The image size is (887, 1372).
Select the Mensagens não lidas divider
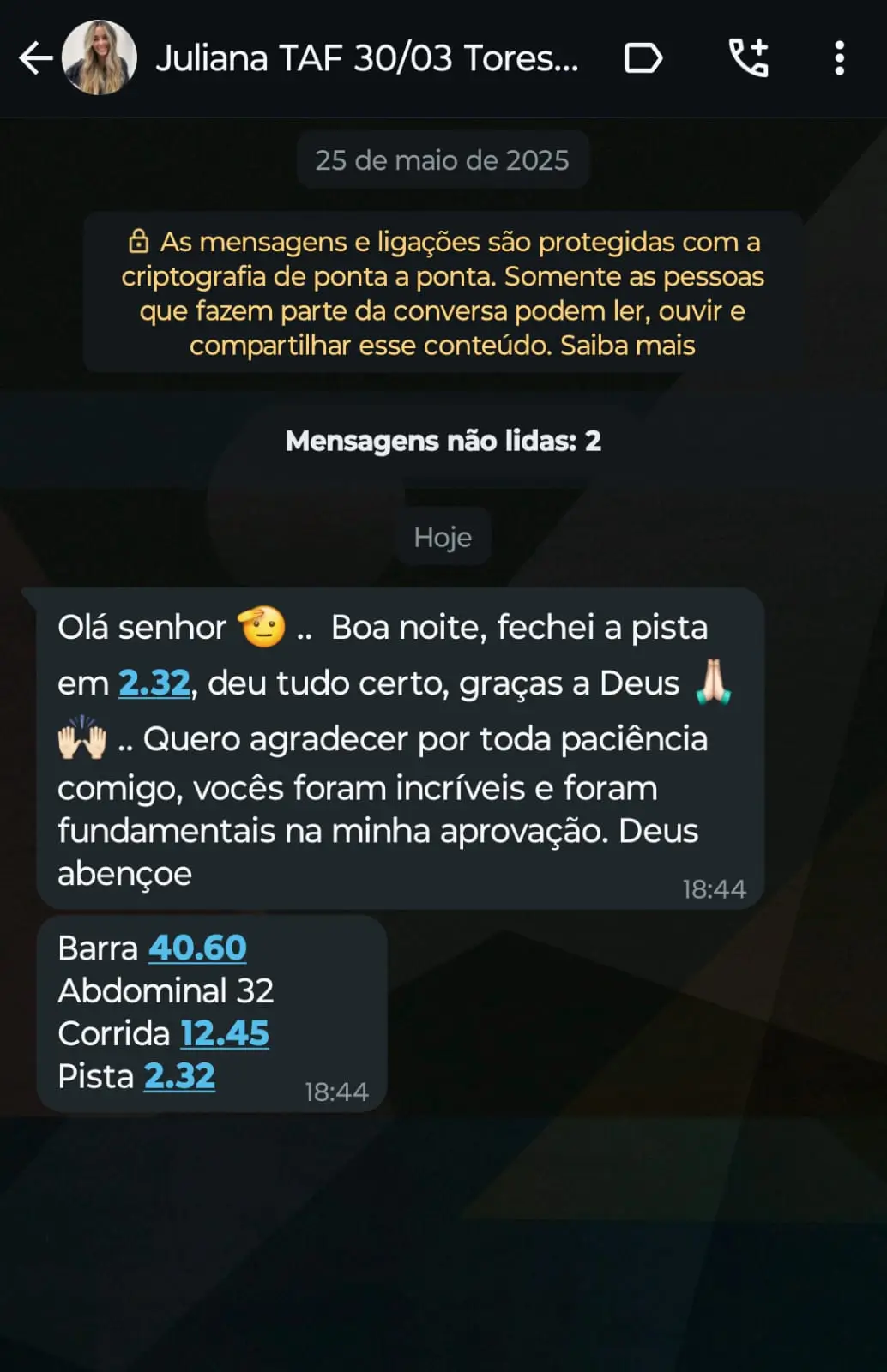[x=443, y=440]
